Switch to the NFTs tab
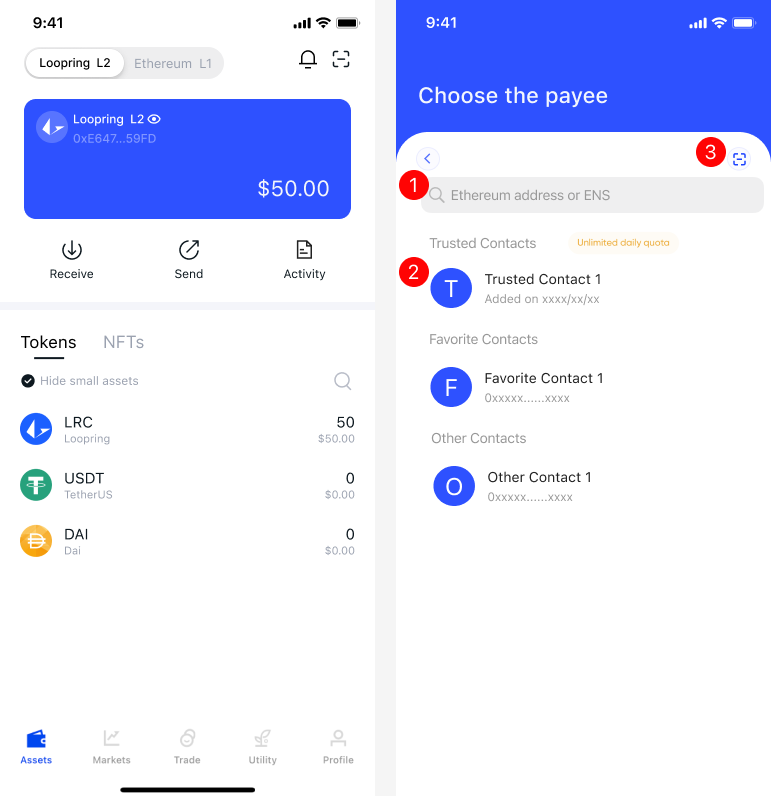 [x=123, y=342]
